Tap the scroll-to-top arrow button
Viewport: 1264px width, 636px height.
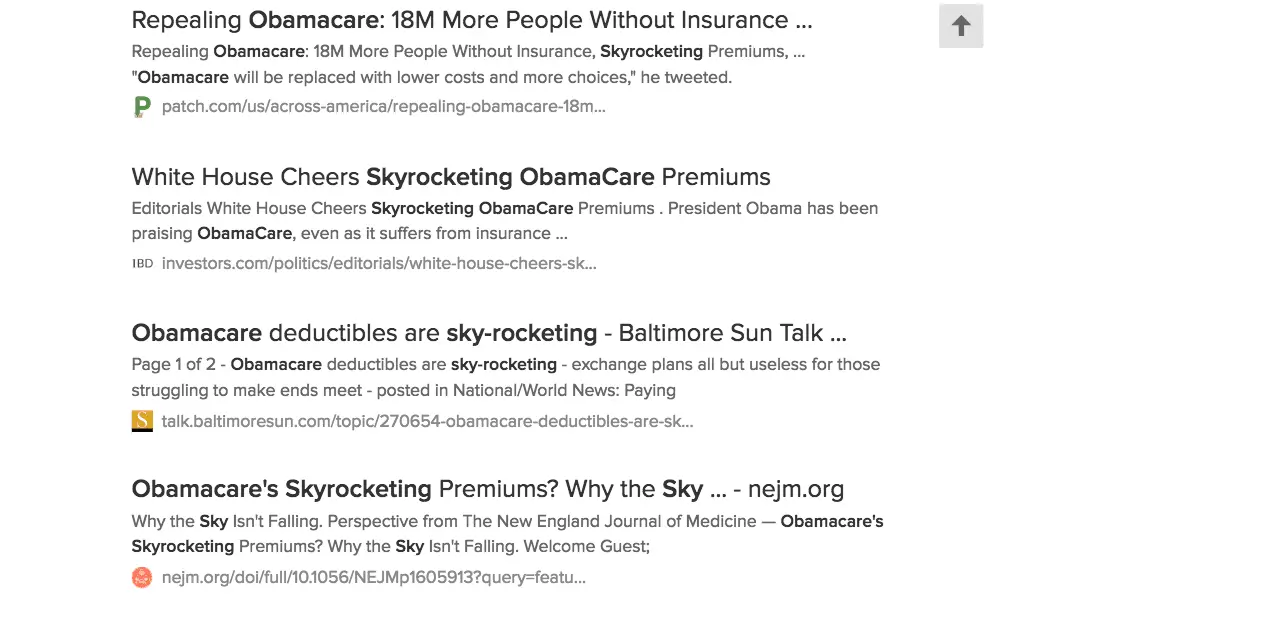(960, 26)
